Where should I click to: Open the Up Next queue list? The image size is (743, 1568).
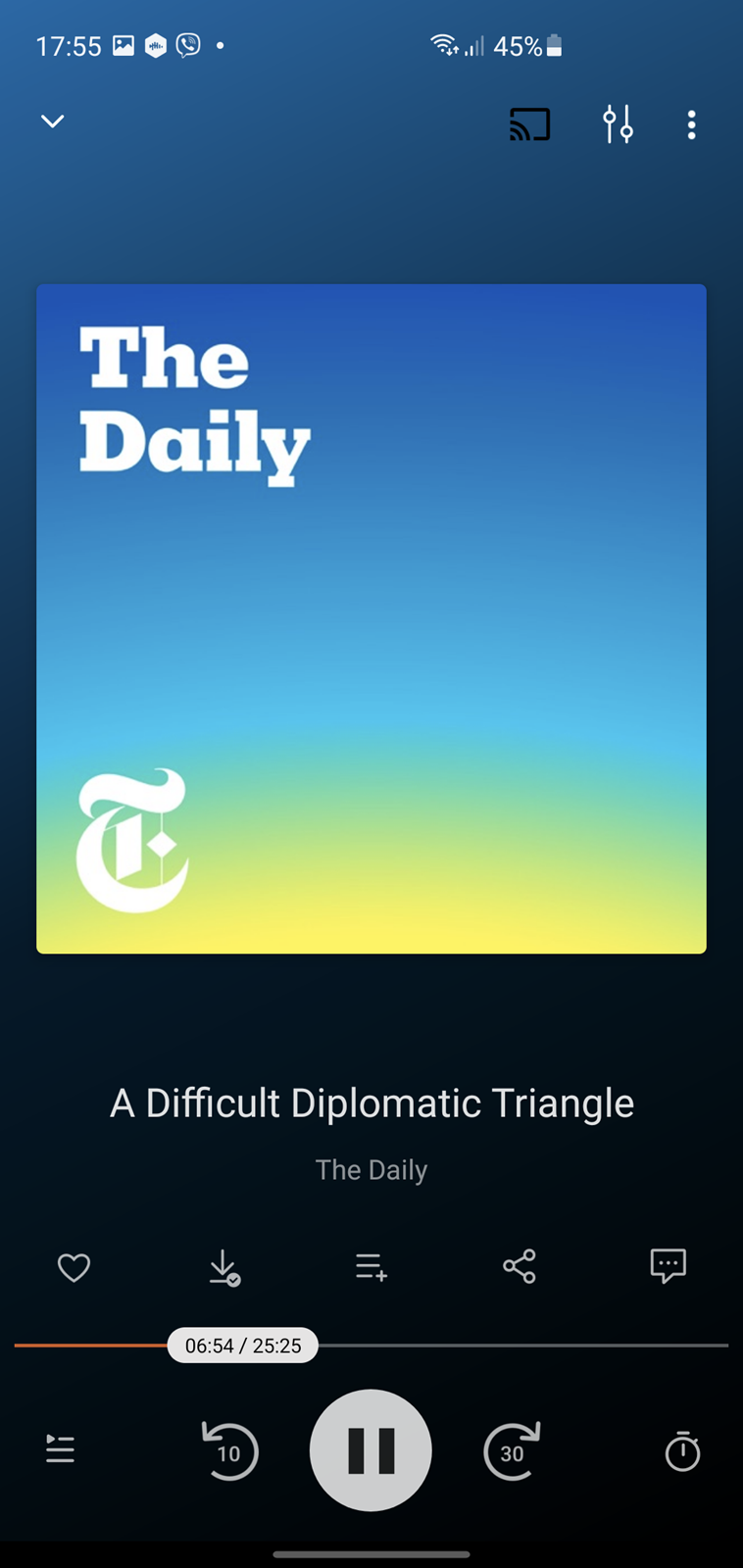(x=60, y=1449)
